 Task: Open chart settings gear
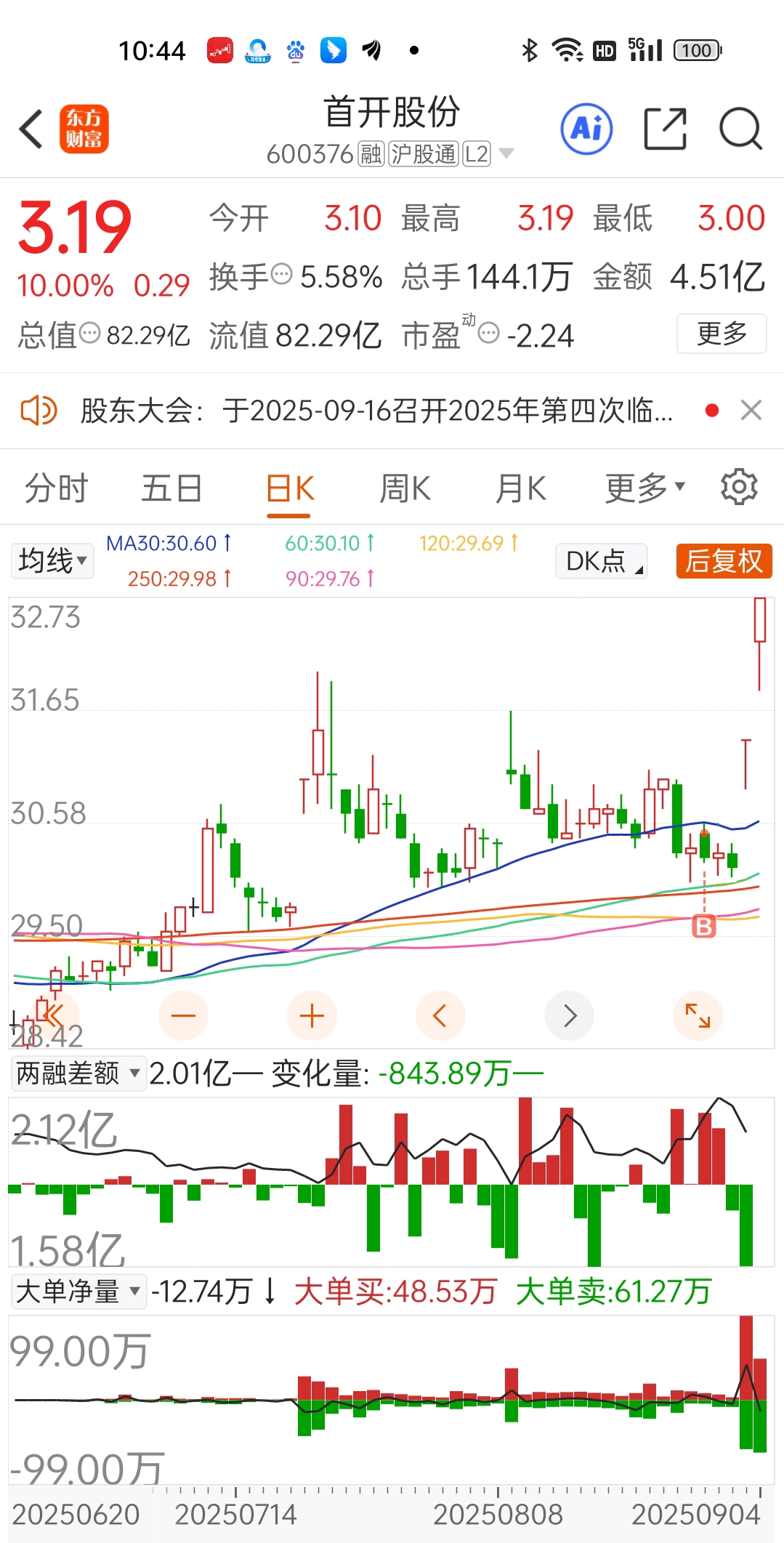[739, 487]
